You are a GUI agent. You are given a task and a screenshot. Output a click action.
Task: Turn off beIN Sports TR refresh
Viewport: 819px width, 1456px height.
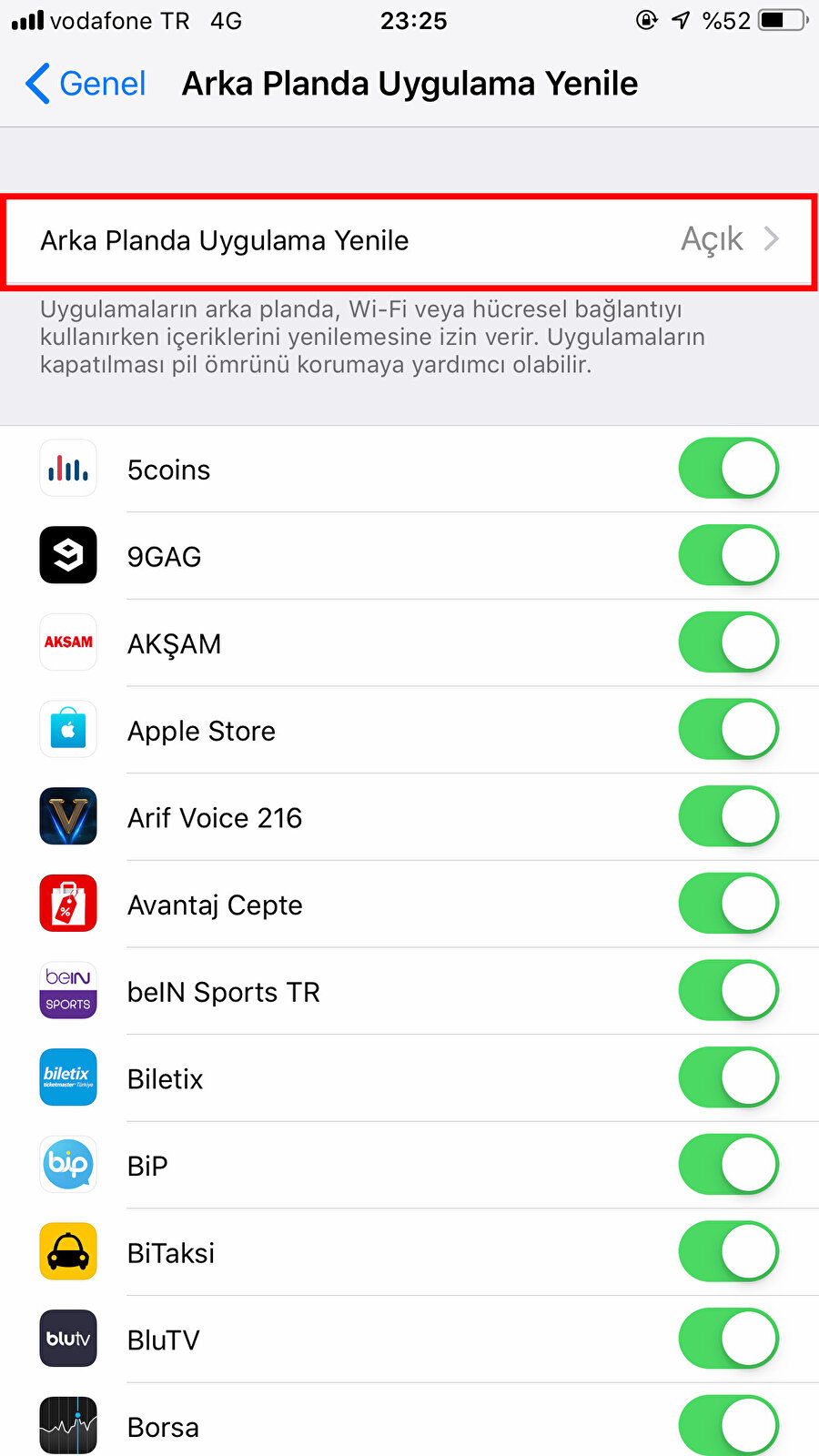coord(728,991)
